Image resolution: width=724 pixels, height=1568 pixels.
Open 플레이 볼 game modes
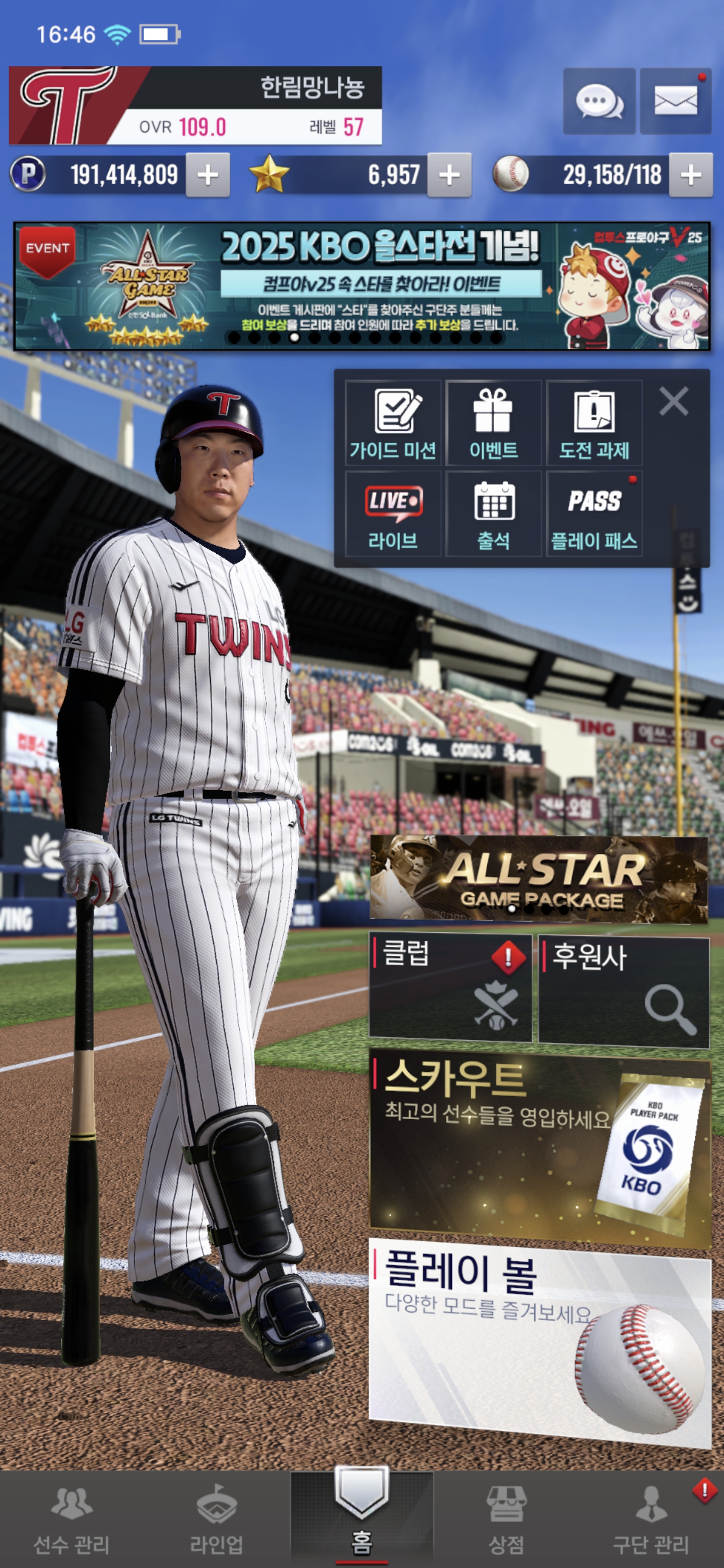pos(539,1339)
